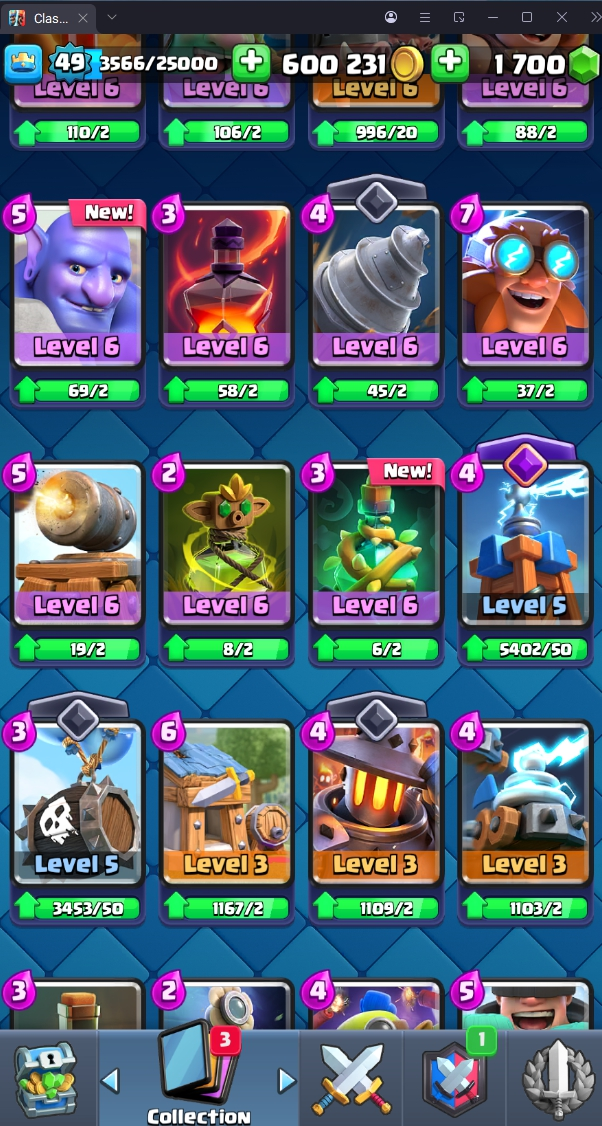Go to the Shop tab with the chest

[45, 1078]
